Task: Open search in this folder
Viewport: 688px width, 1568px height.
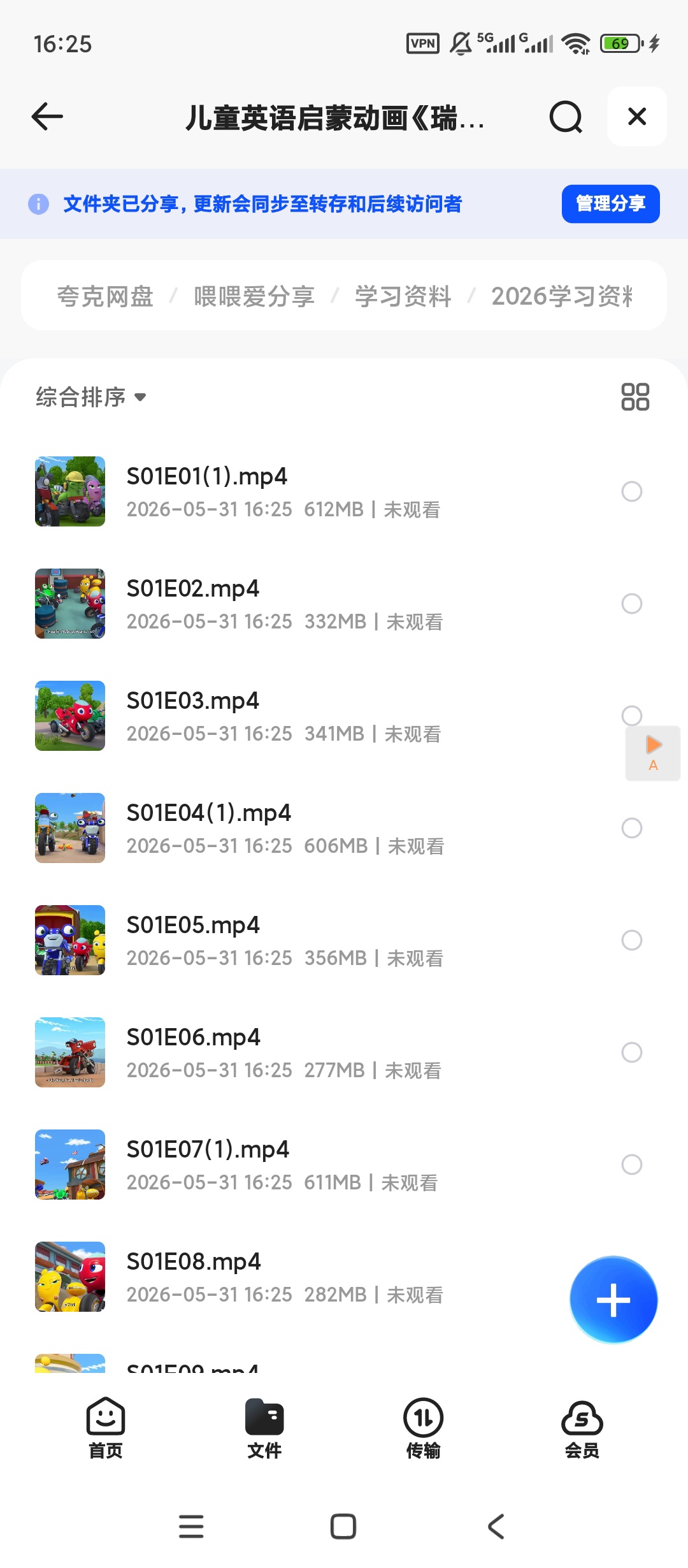Action: [566, 117]
